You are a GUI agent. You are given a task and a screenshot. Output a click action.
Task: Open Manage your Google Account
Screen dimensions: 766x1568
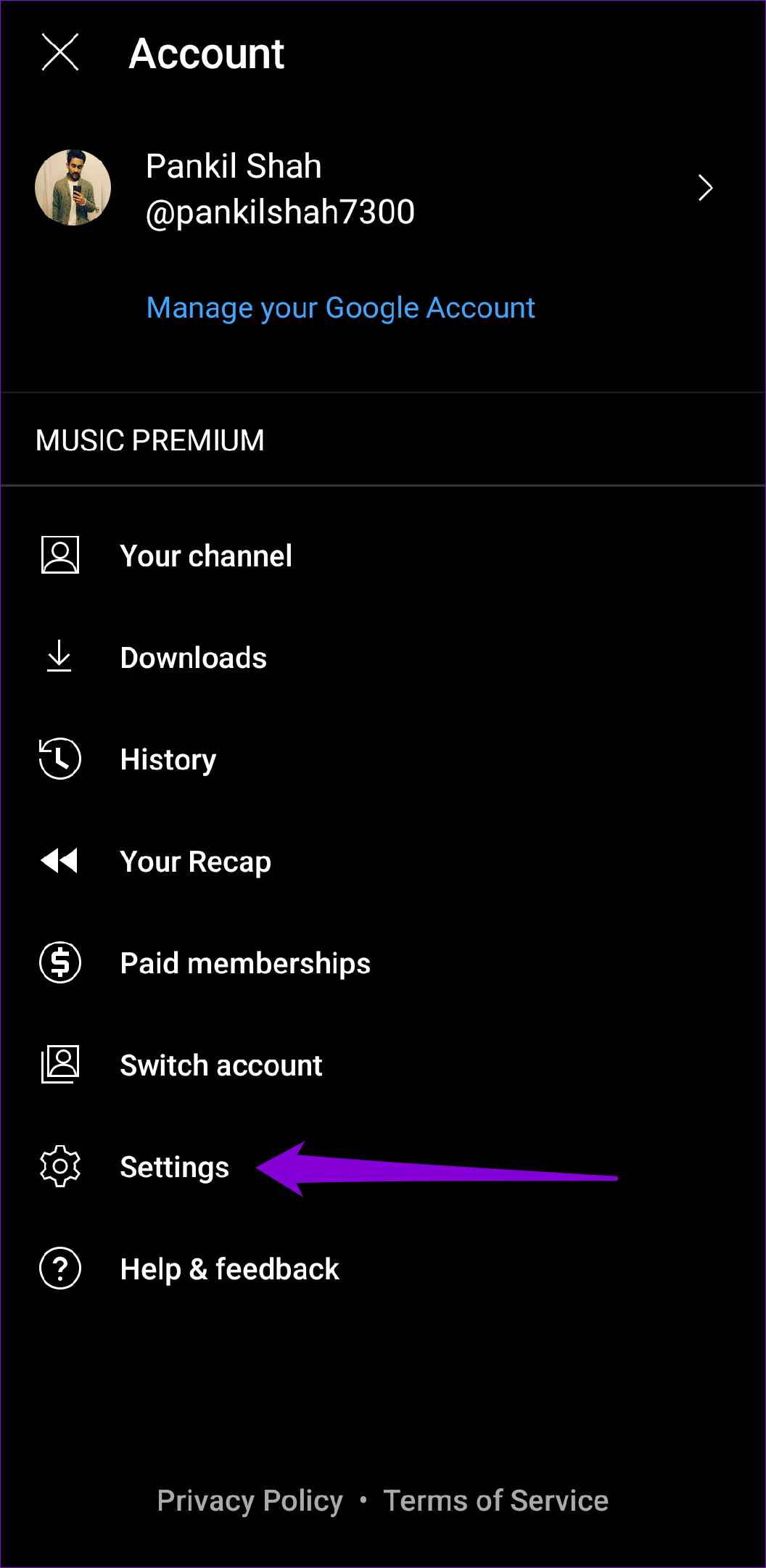click(341, 307)
